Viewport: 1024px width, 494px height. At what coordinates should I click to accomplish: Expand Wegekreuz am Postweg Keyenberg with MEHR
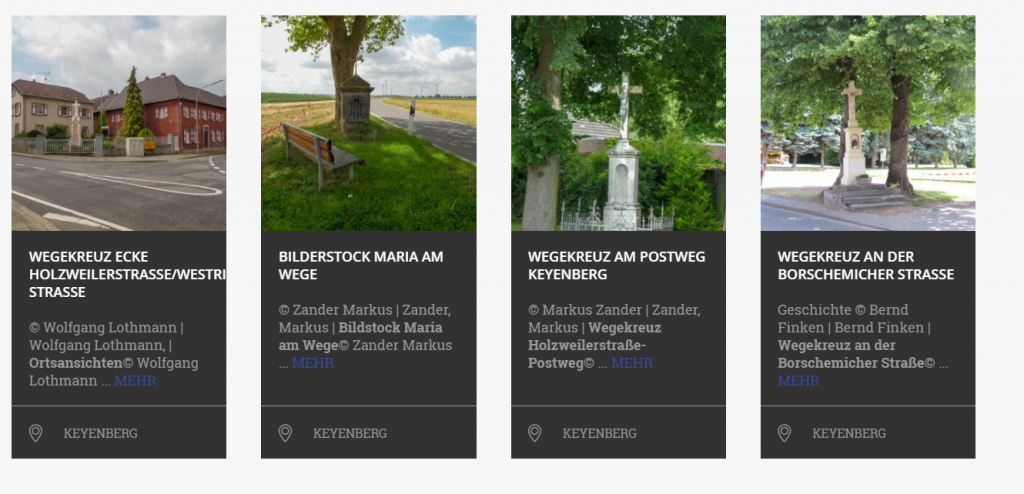coord(632,363)
